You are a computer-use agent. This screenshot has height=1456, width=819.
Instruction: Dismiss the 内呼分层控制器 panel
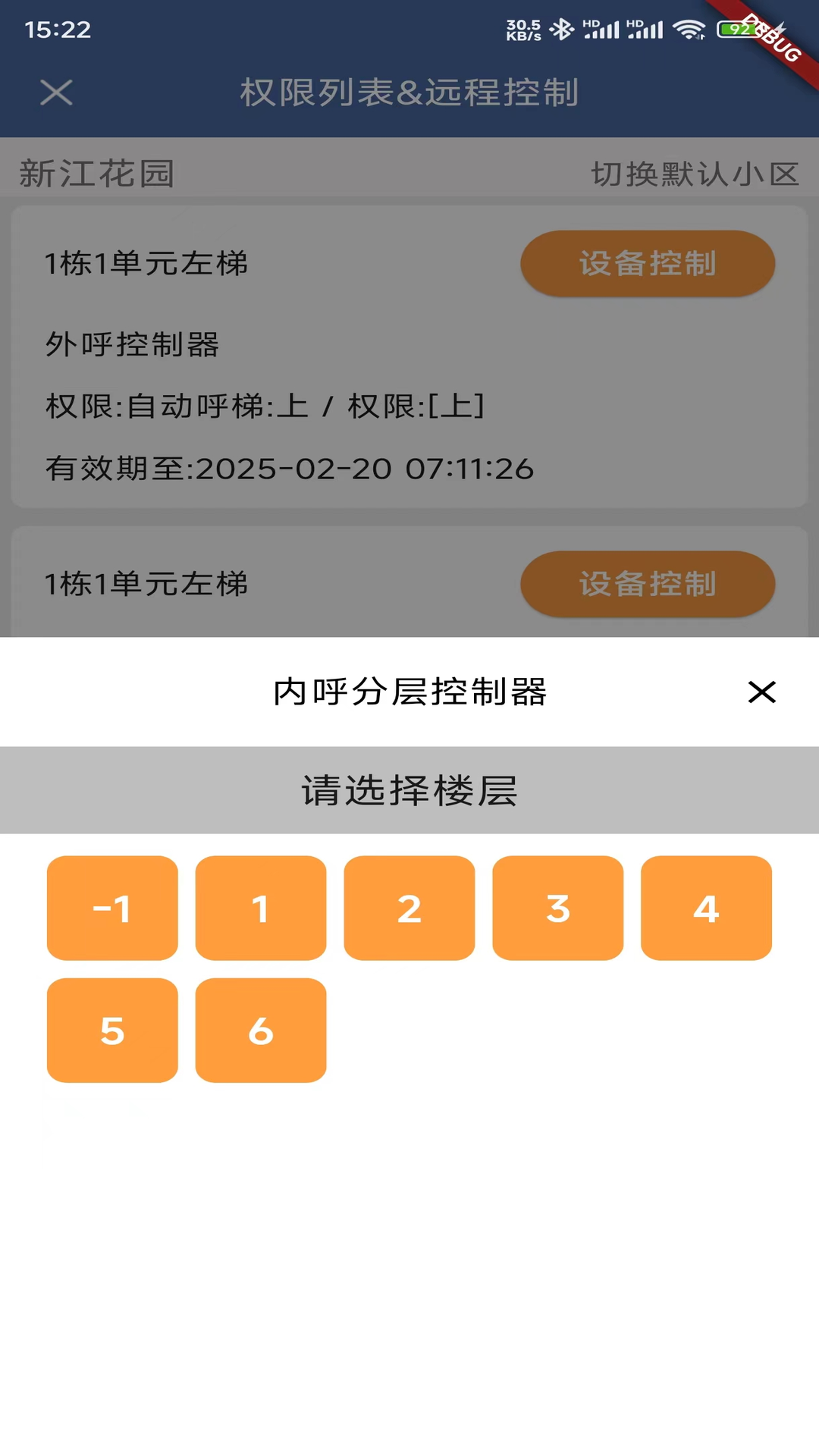[x=761, y=692]
